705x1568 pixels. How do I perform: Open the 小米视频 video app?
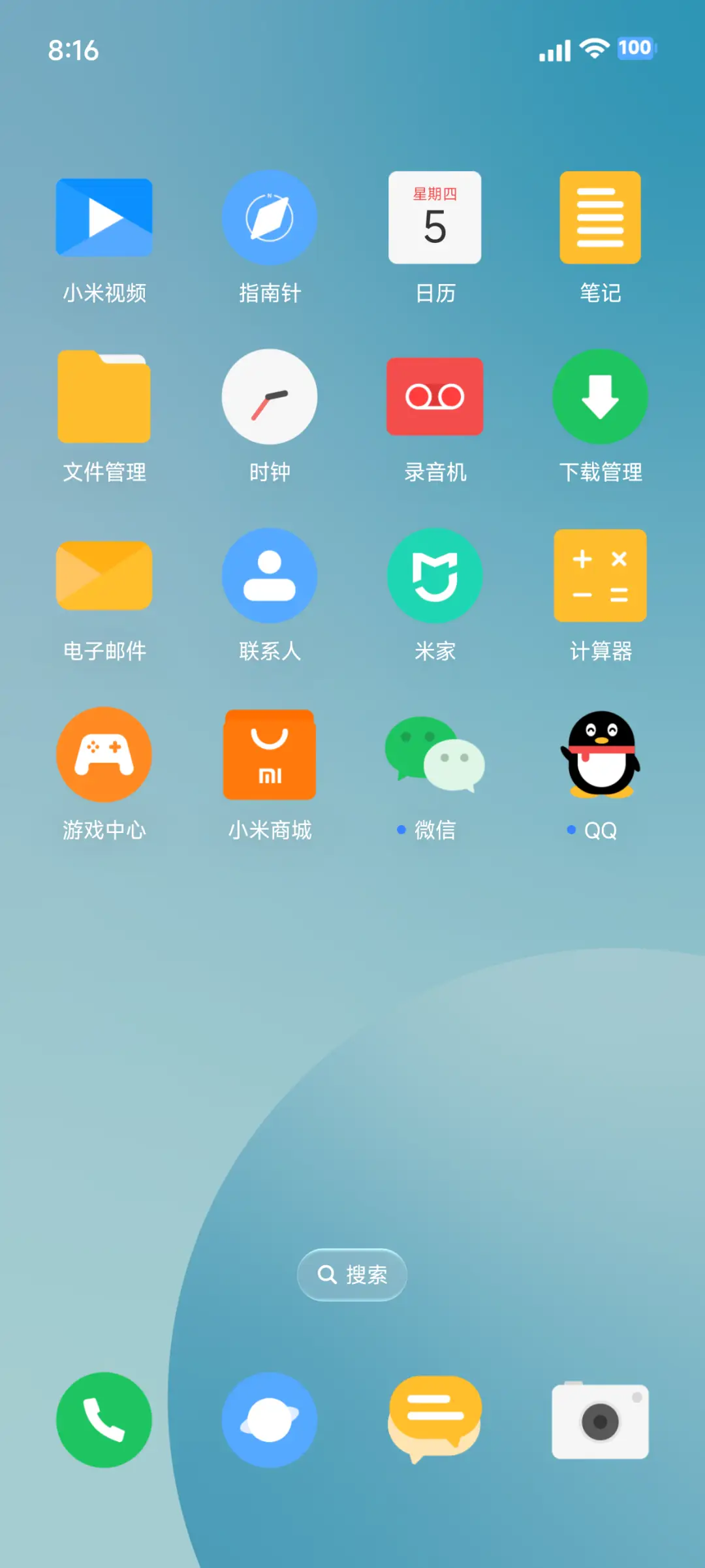coord(104,217)
